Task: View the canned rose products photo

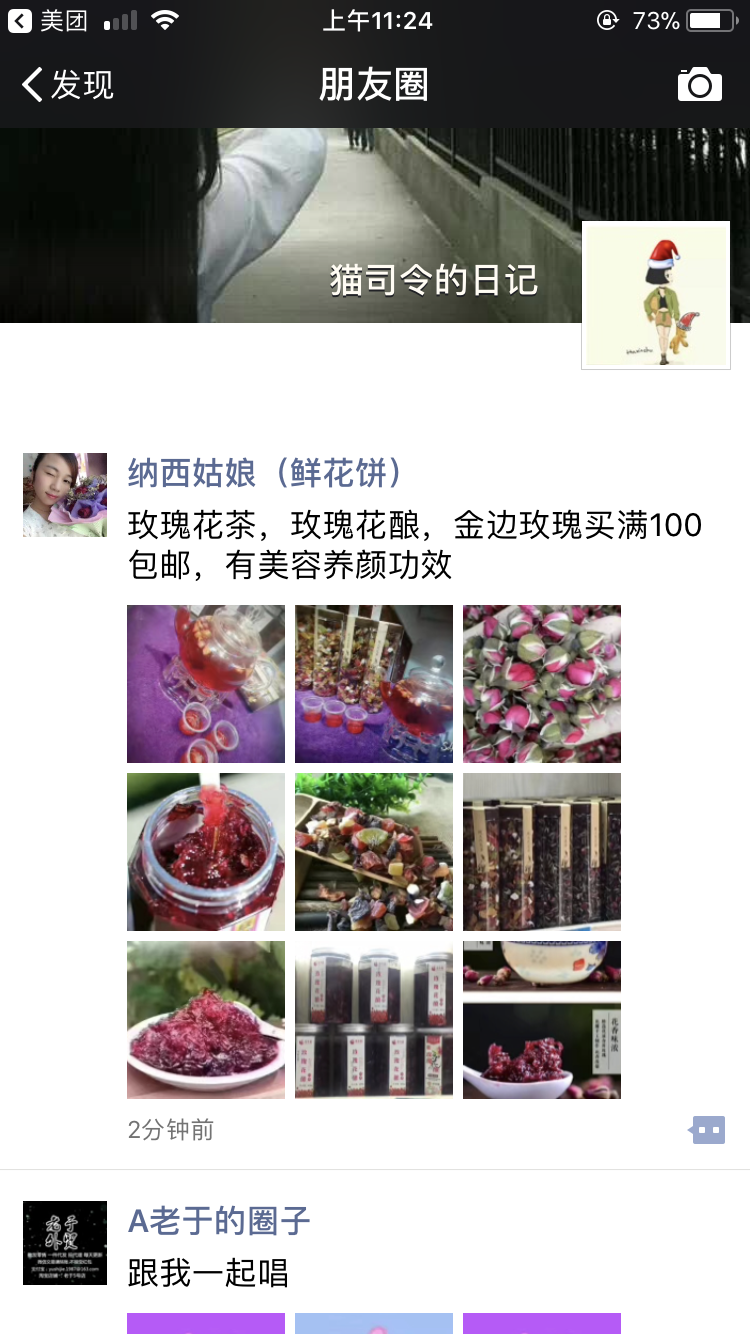Action: (374, 1020)
